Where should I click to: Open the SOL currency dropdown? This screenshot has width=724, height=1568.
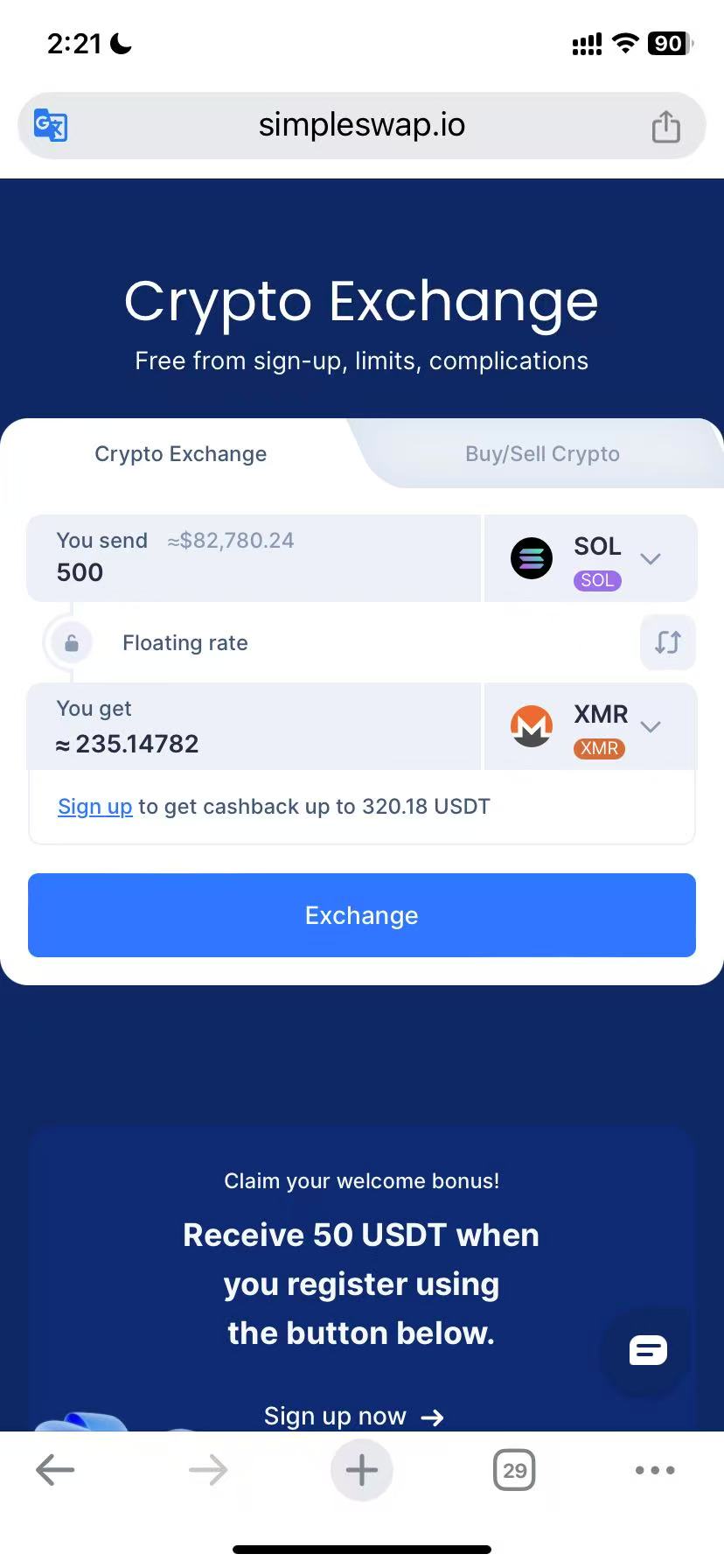coord(591,559)
